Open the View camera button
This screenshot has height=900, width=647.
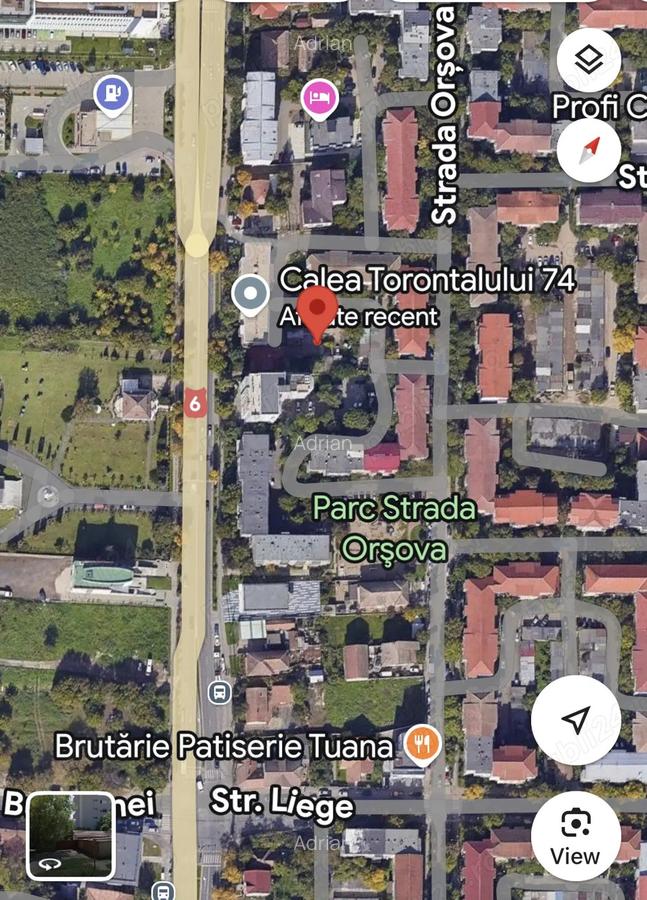(575, 836)
